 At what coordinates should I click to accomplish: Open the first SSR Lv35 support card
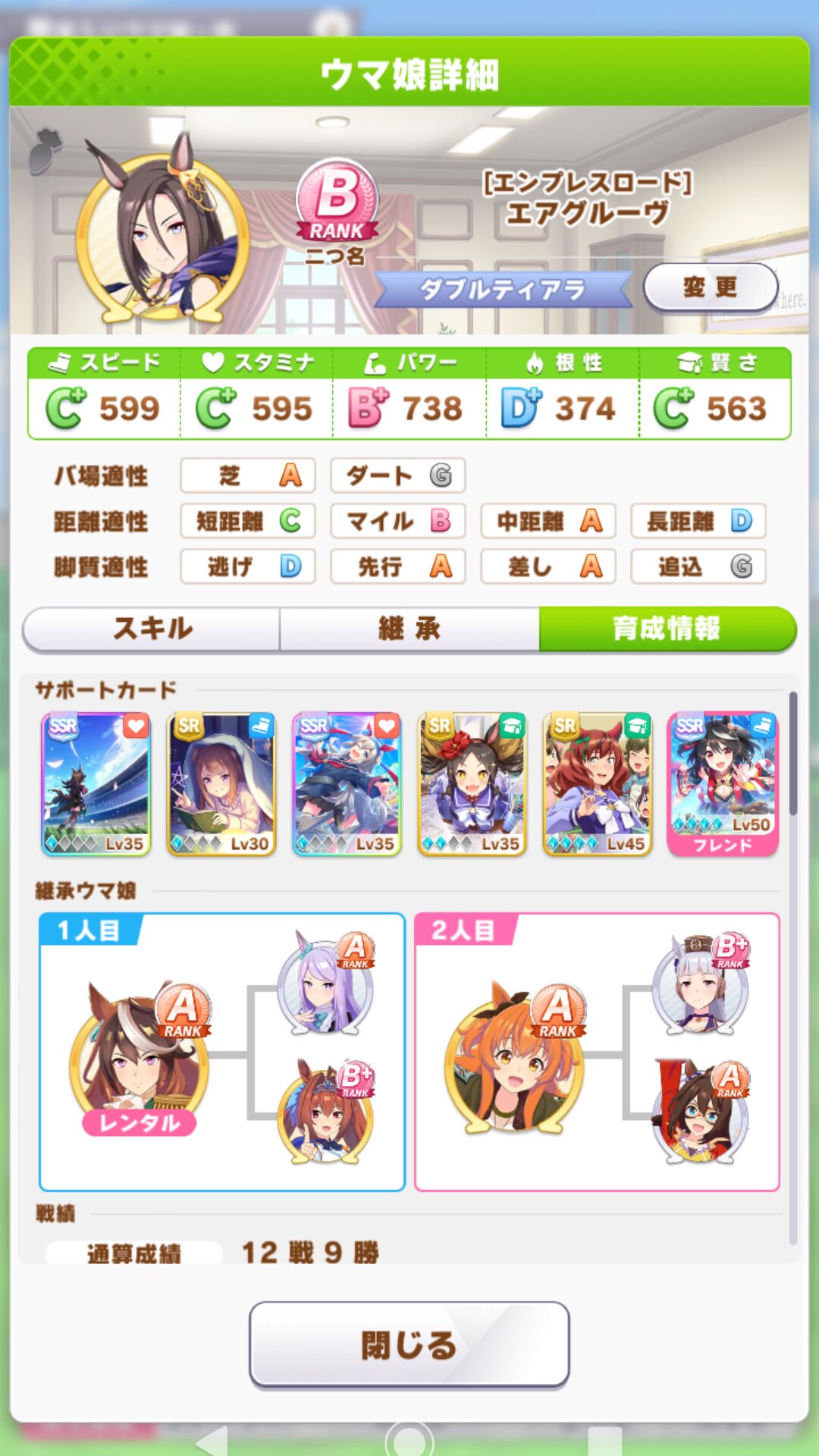(96, 783)
